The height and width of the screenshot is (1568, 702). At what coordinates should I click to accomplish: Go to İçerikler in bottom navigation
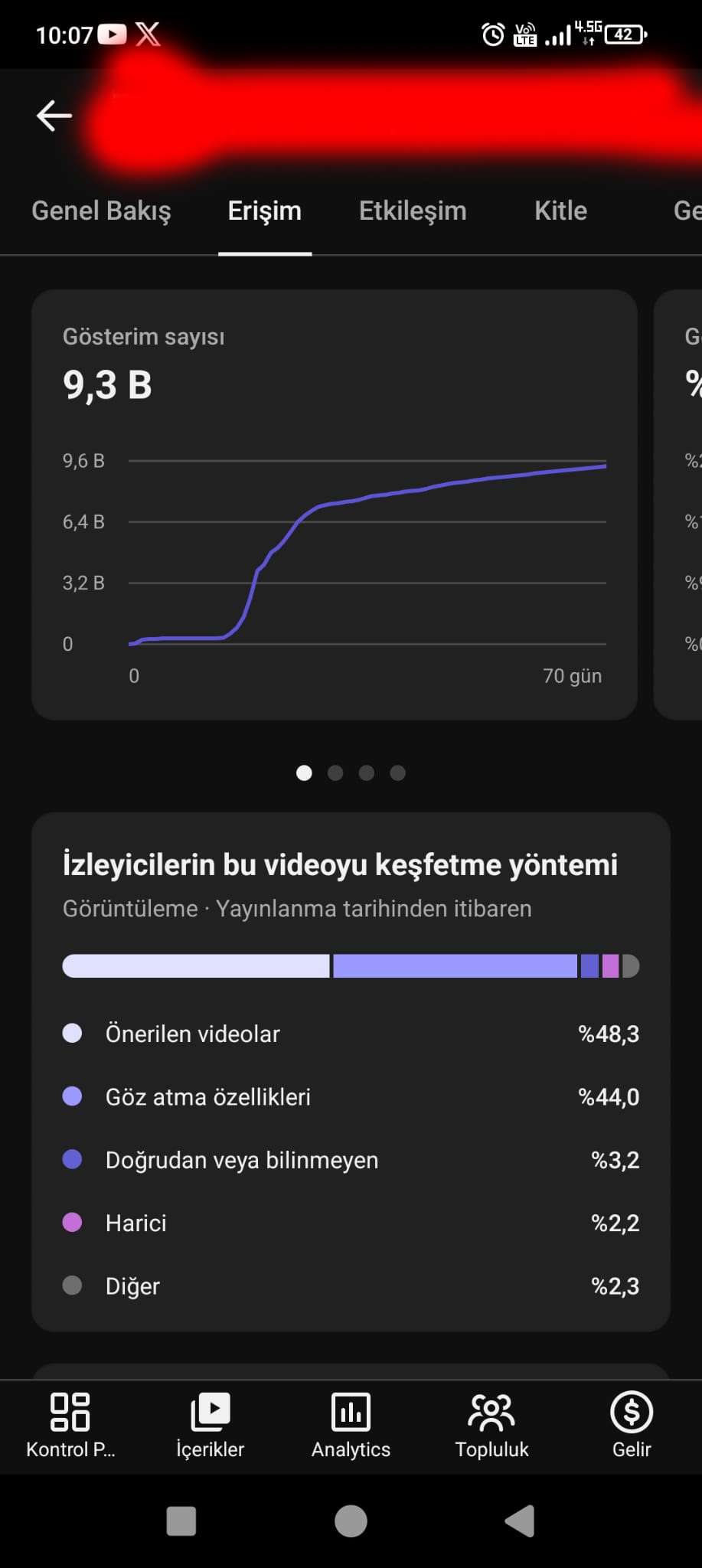click(x=210, y=1426)
